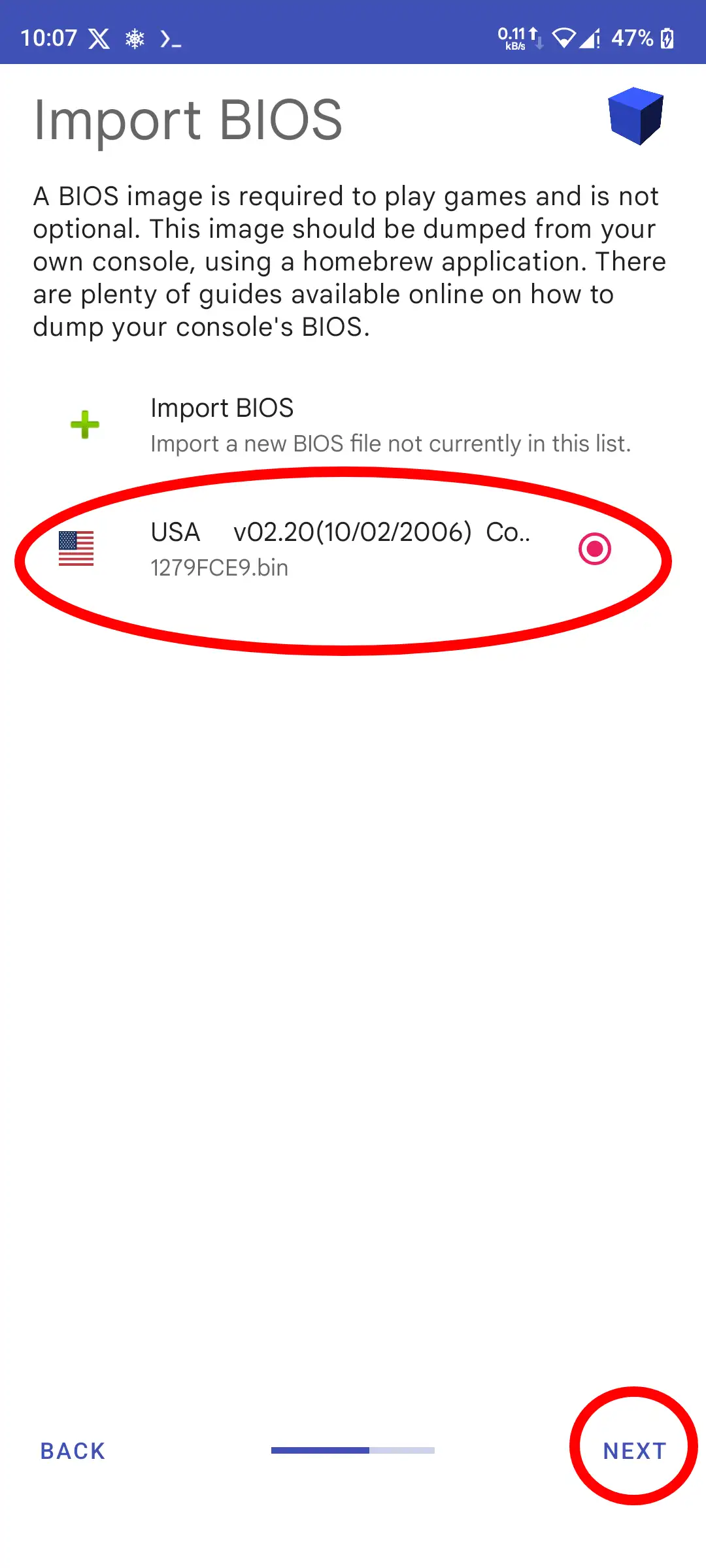706x1568 pixels.
Task: Go to the next setup step
Action: coord(634,1451)
